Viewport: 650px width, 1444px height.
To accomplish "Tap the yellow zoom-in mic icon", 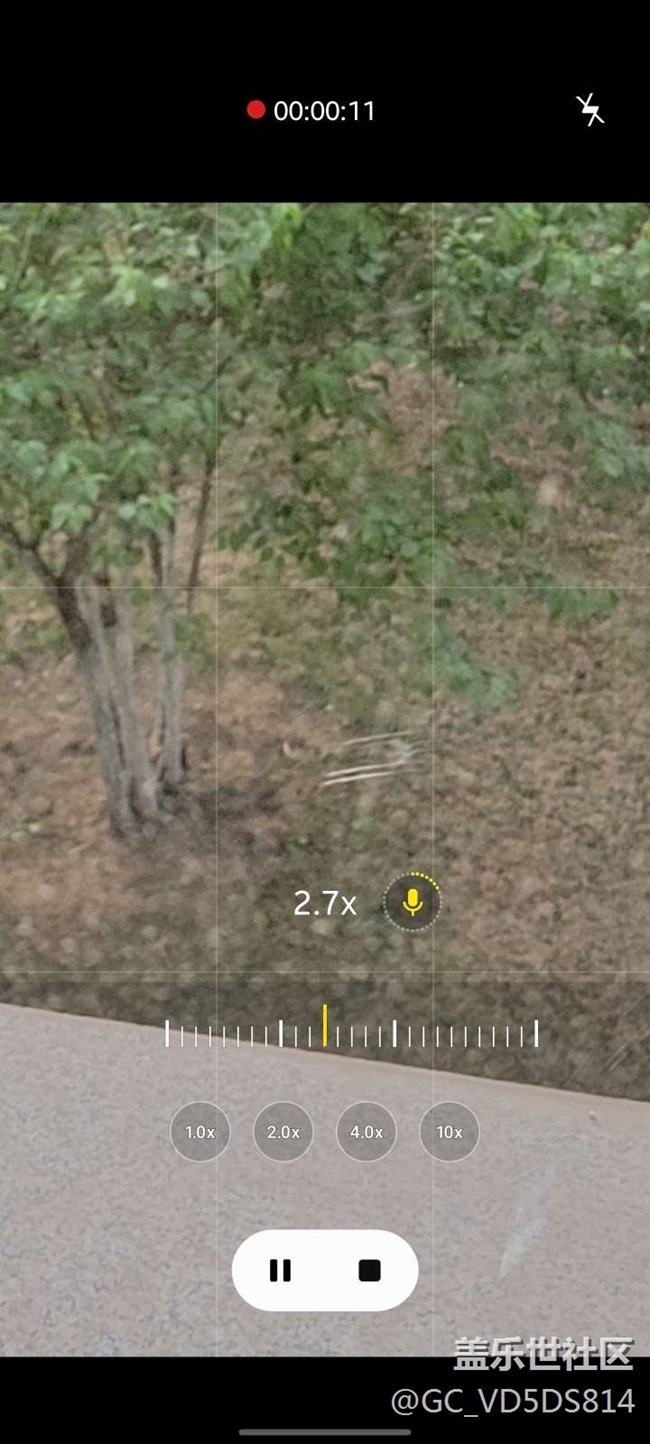I will pos(412,903).
